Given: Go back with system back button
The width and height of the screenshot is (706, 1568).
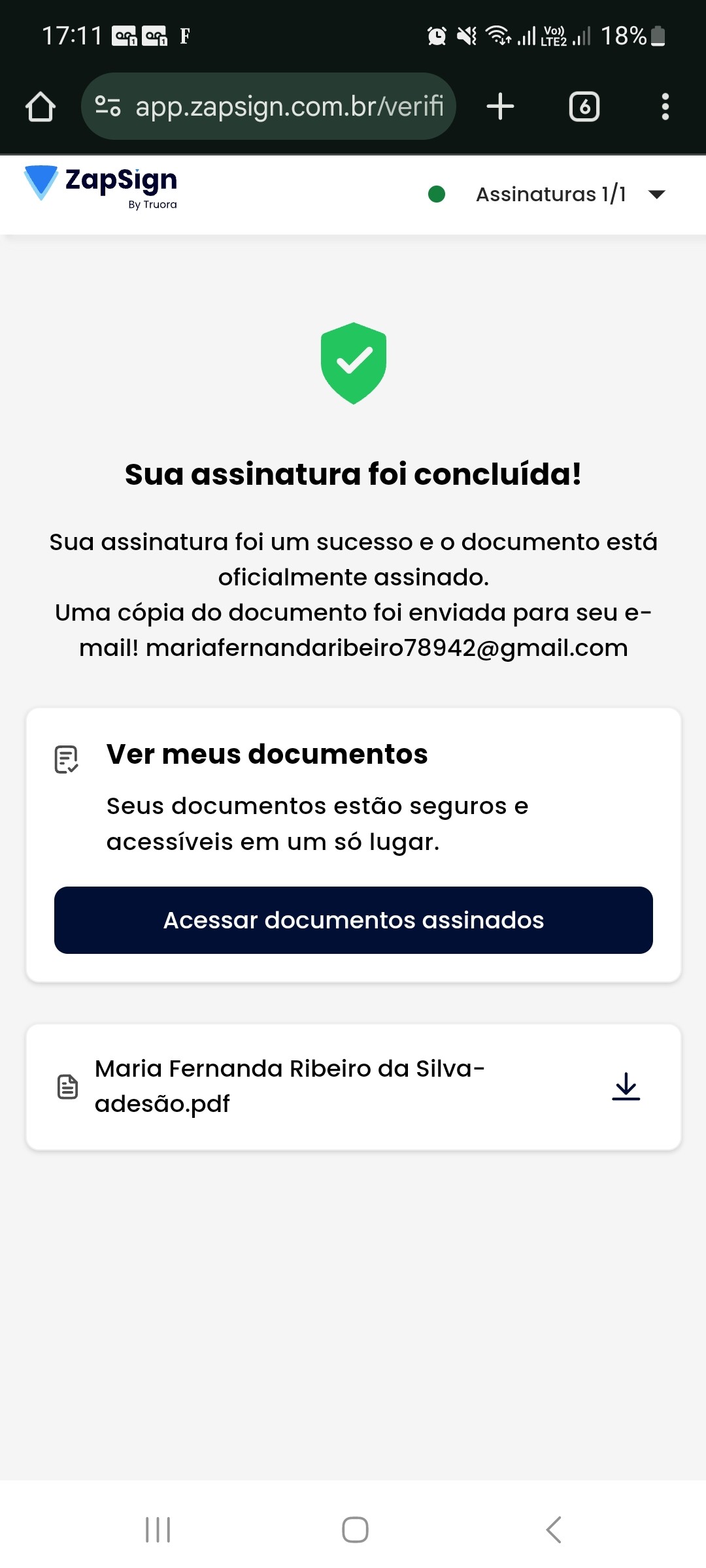Looking at the screenshot, I should [x=553, y=1529].
